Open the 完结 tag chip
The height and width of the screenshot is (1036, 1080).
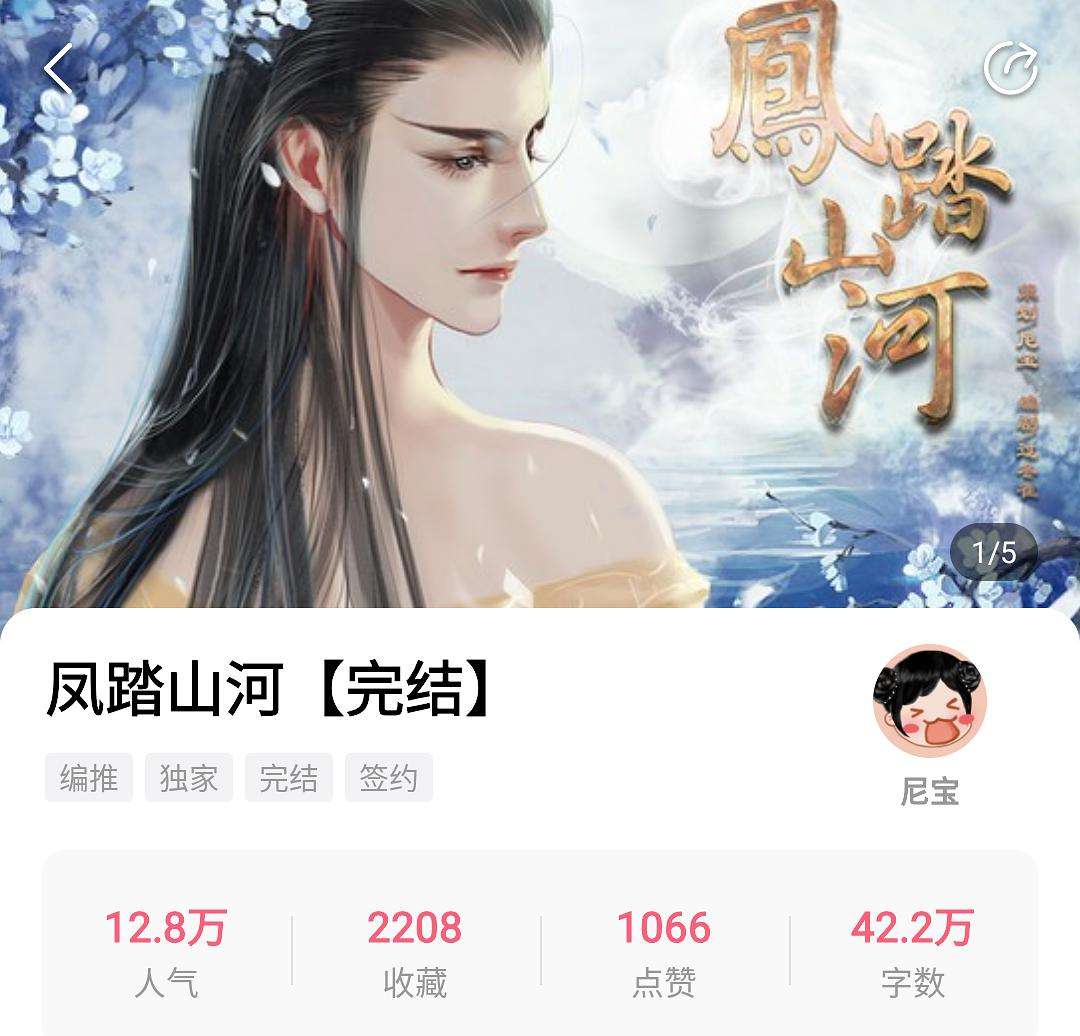(288, 778)
